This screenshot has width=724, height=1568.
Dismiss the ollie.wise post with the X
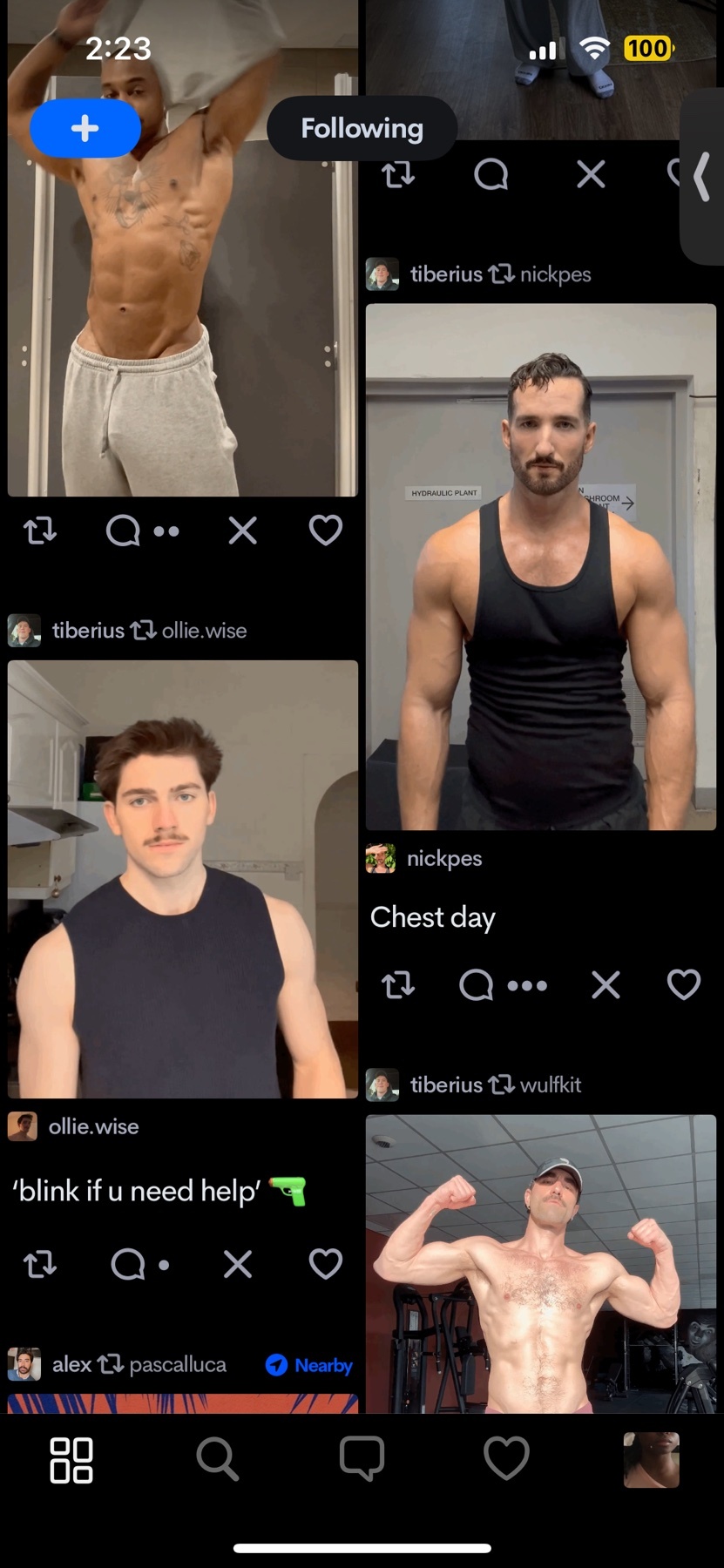coord(238,1264)
